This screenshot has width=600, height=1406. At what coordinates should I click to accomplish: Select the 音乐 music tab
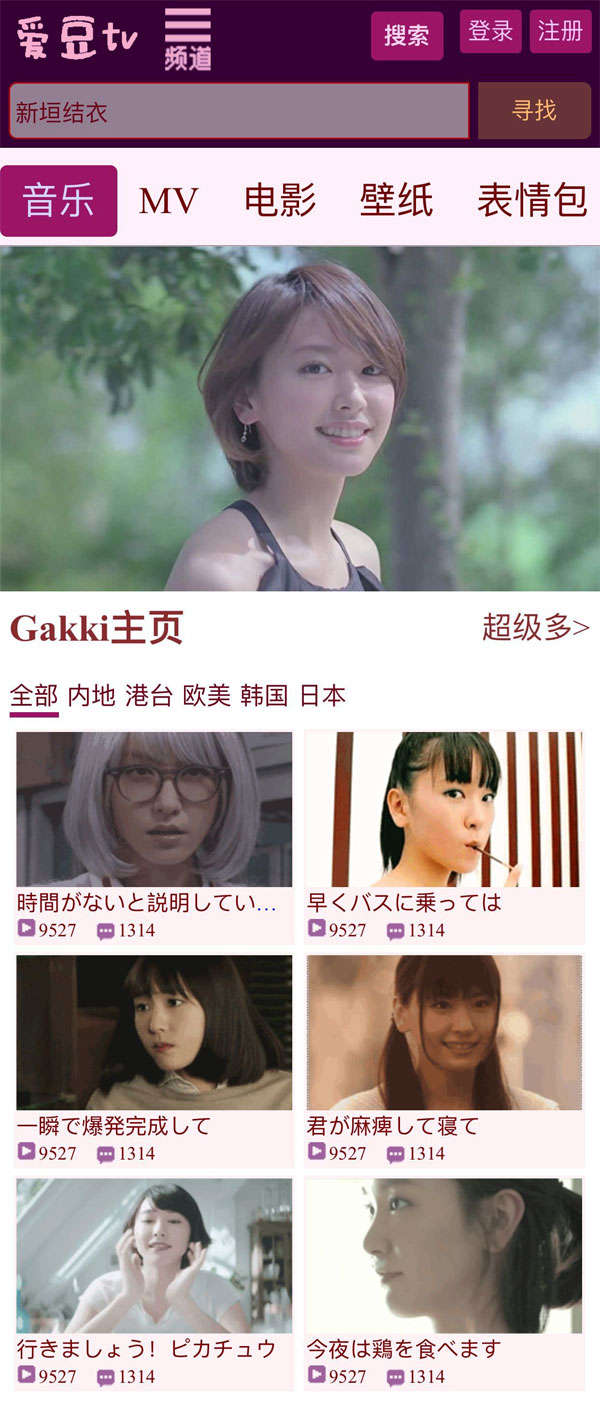click(59, 201)
